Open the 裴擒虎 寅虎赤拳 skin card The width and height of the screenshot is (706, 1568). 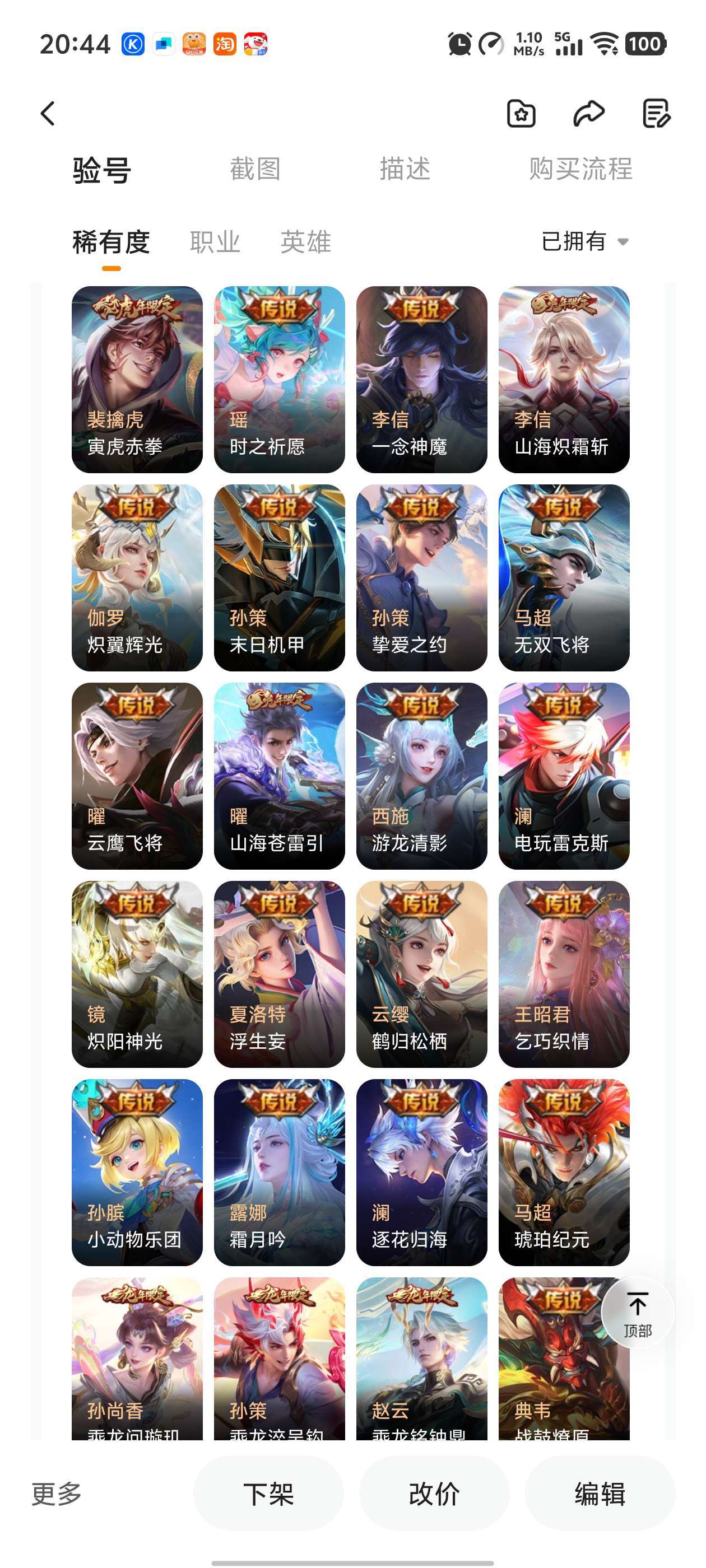137,379
